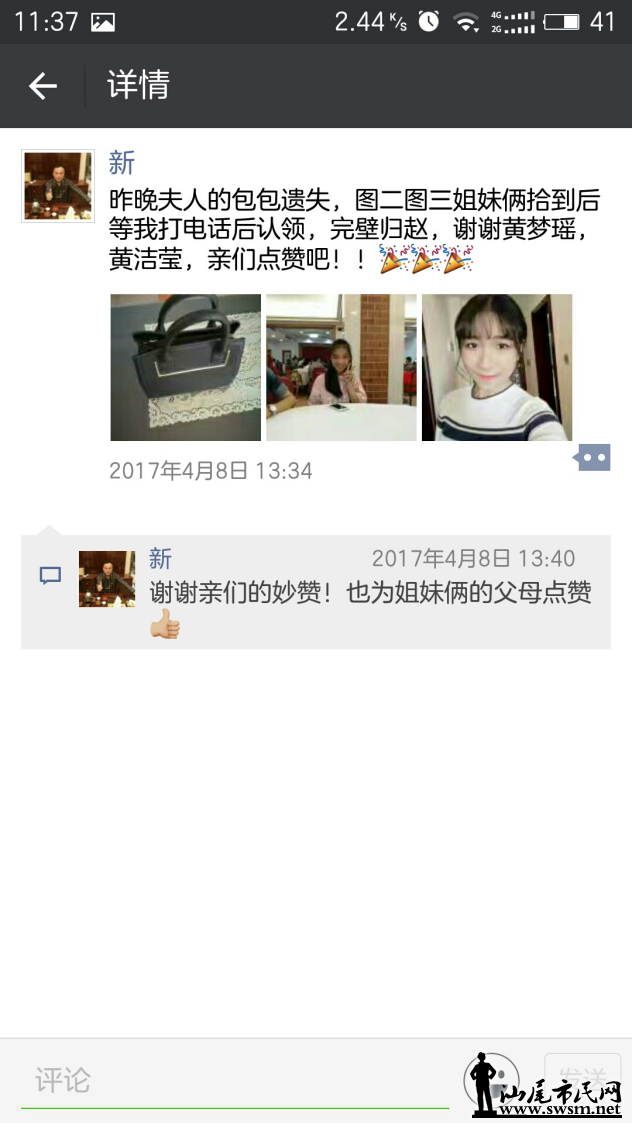Open the second photo in the post

[x=341, y=367]
